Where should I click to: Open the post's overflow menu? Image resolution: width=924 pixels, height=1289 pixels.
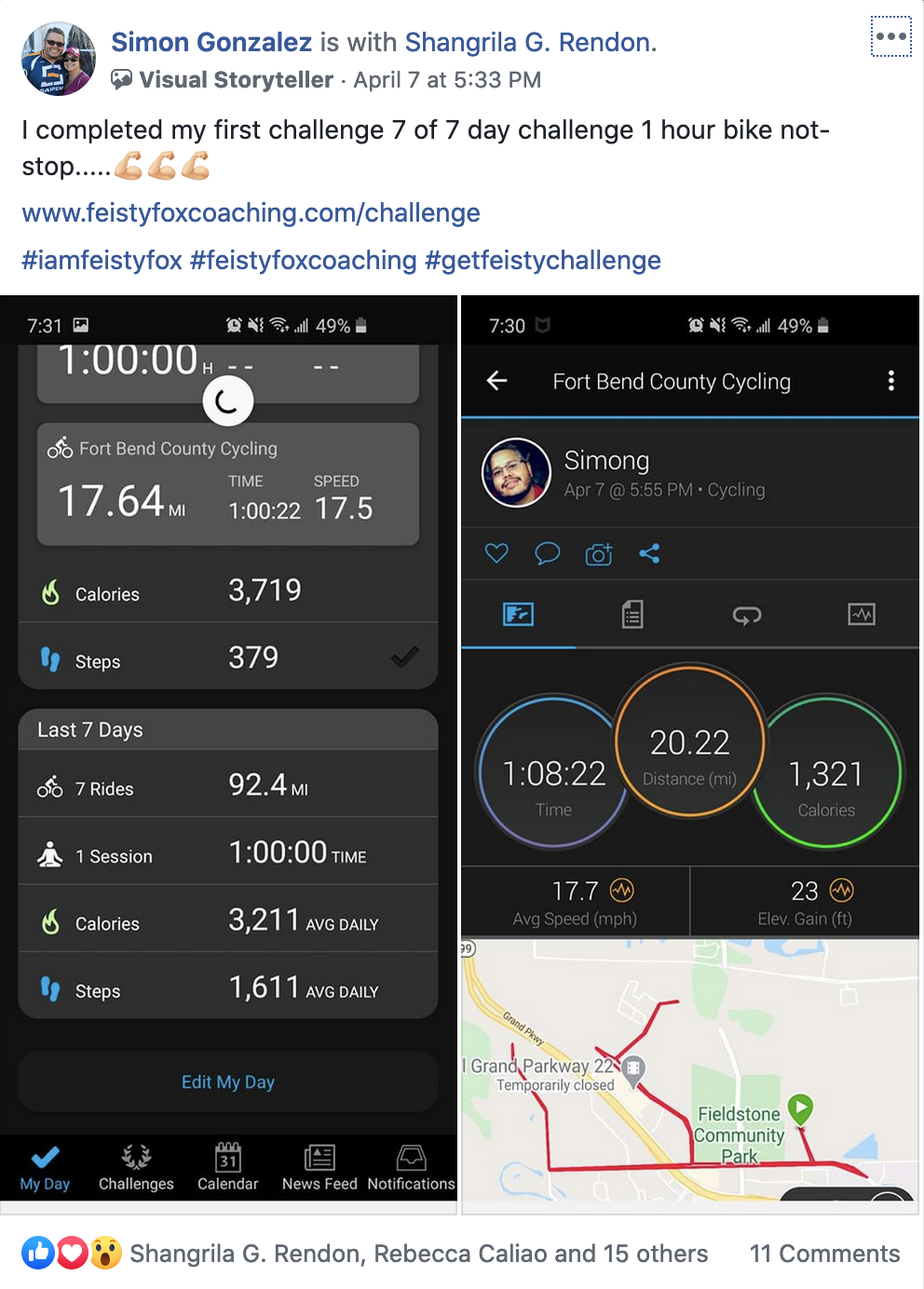(890, 37)
